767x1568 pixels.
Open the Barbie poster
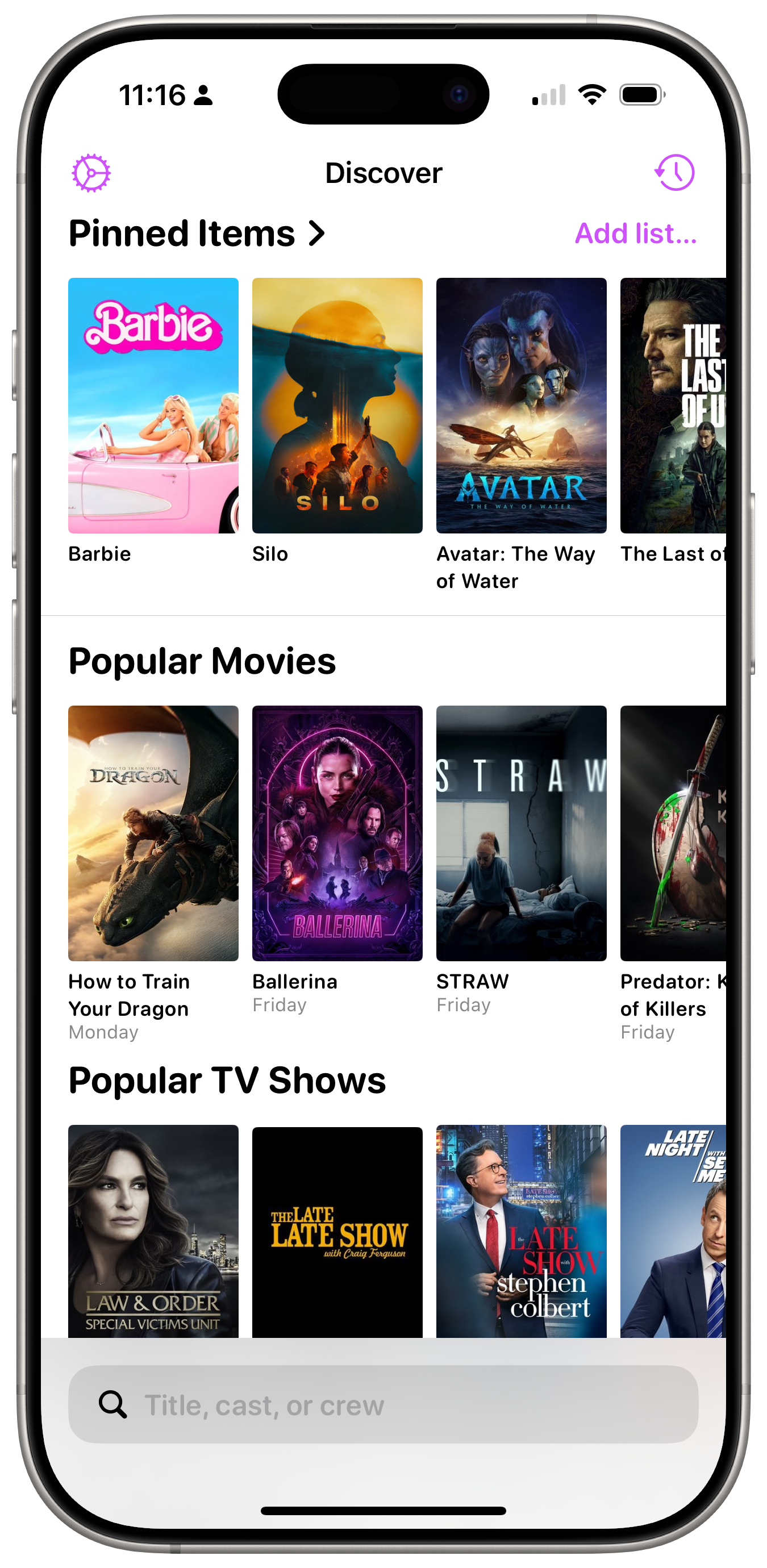click(153, 406)
